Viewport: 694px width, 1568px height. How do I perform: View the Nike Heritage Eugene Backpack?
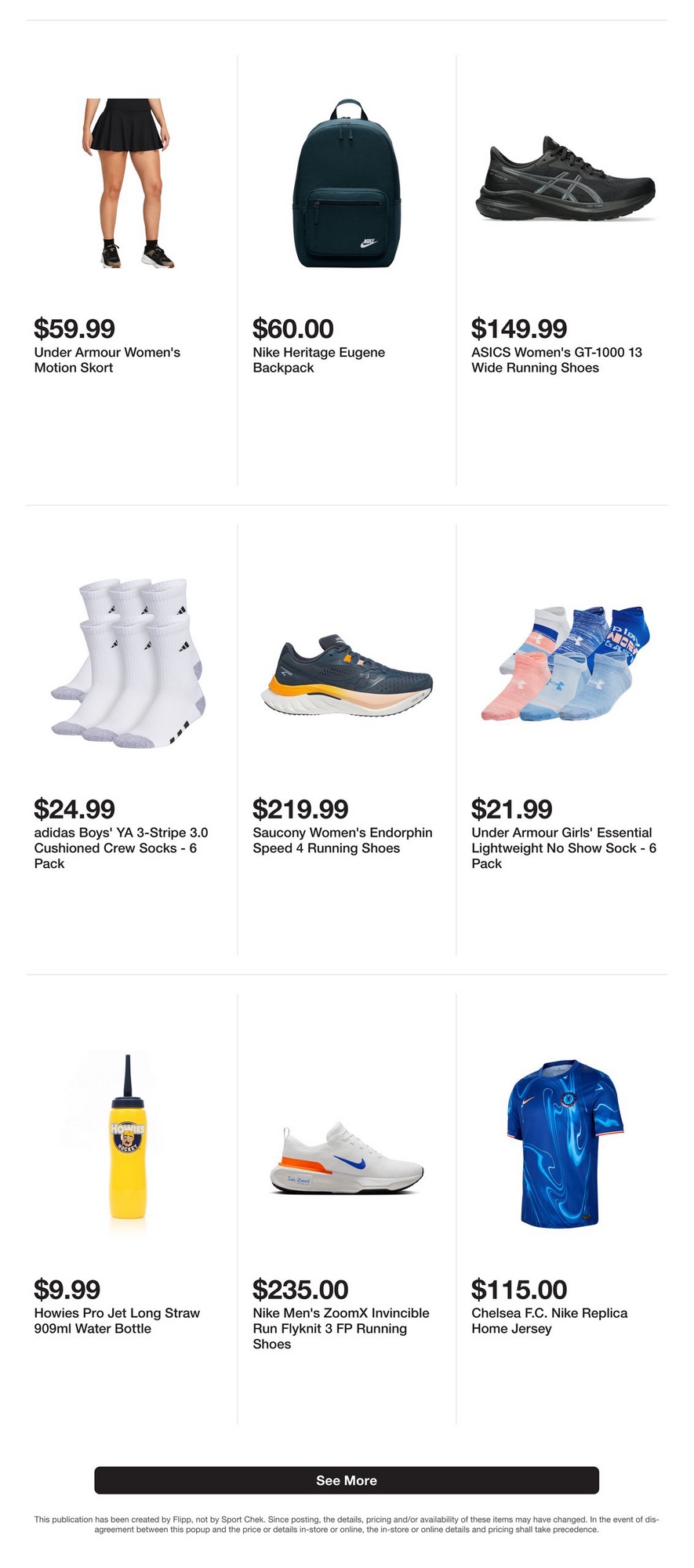[346, 184]
